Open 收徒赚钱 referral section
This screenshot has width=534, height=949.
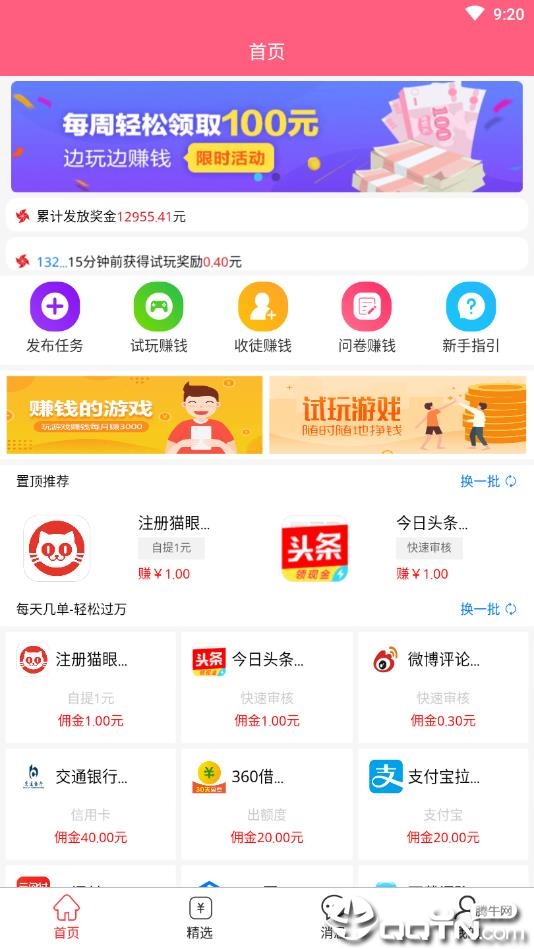263,318
